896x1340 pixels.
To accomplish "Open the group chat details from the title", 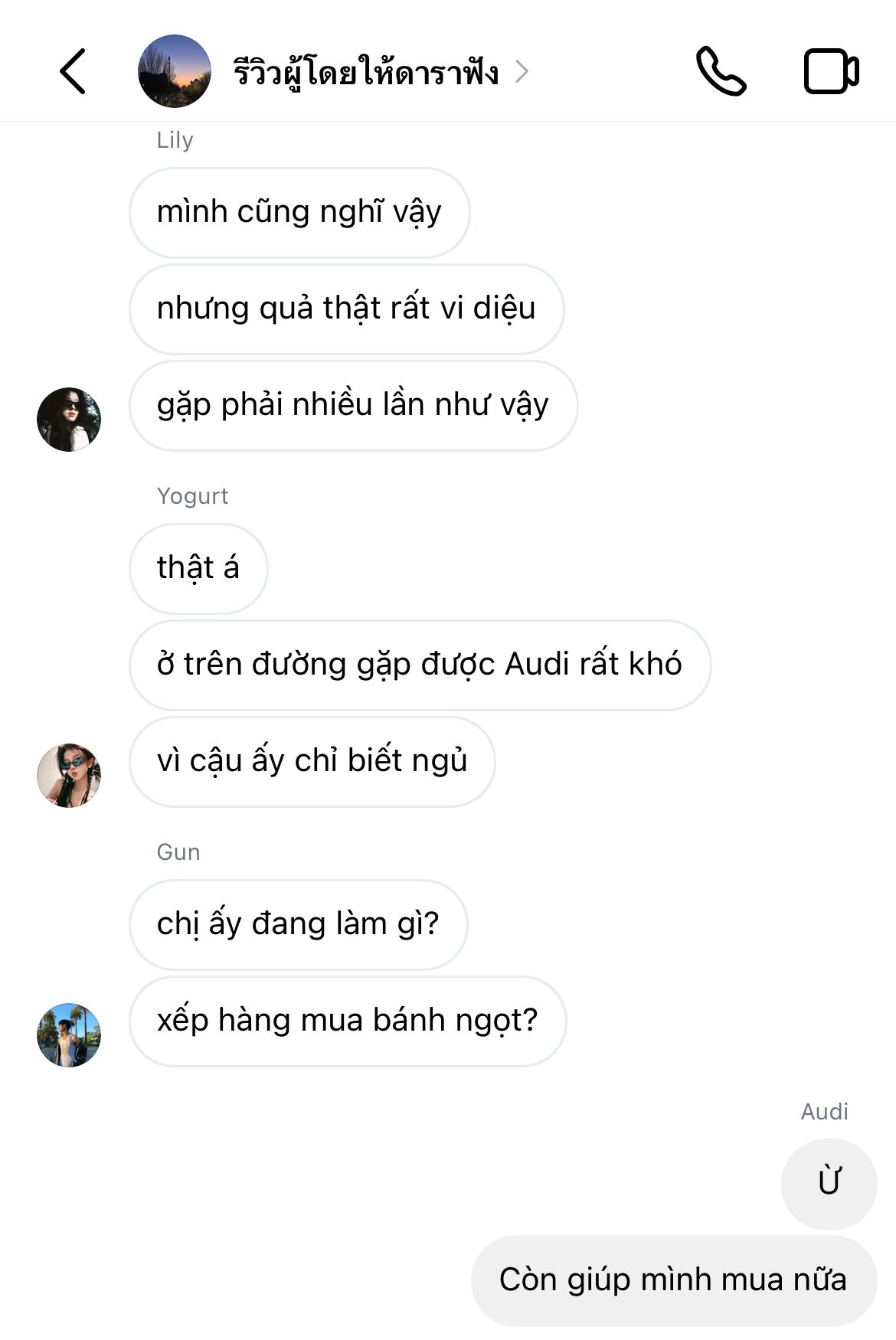I will click(368, 72).
